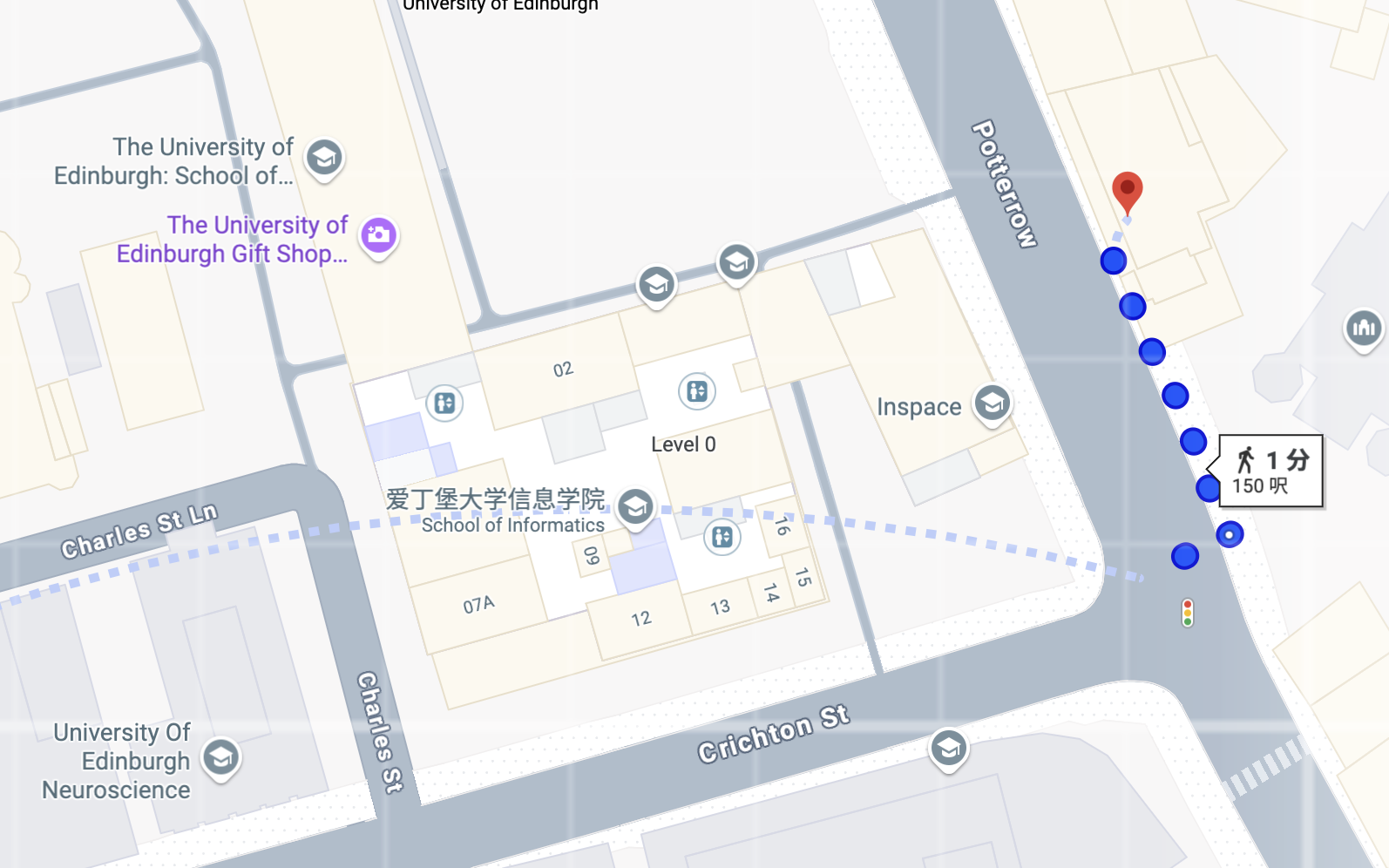Tap the red destination pin
This screenshot has width=1389, height=868.
click(1127, 190)
